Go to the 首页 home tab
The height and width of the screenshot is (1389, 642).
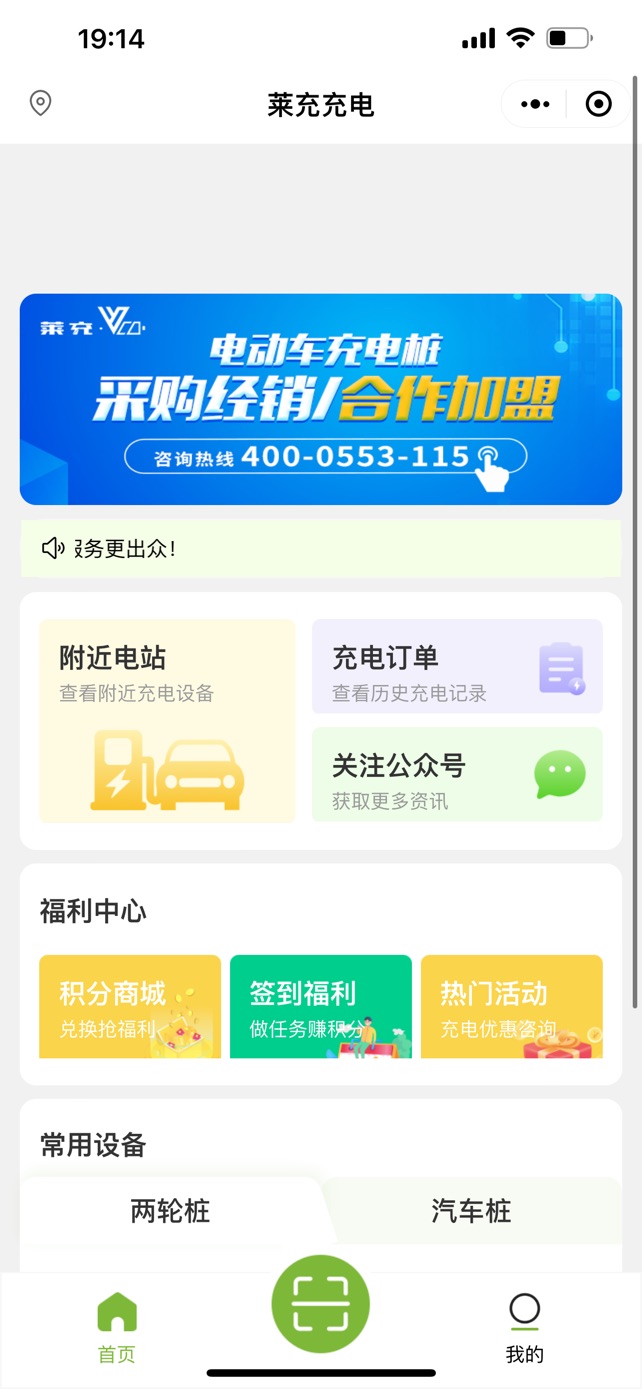tap(117, 1327)
